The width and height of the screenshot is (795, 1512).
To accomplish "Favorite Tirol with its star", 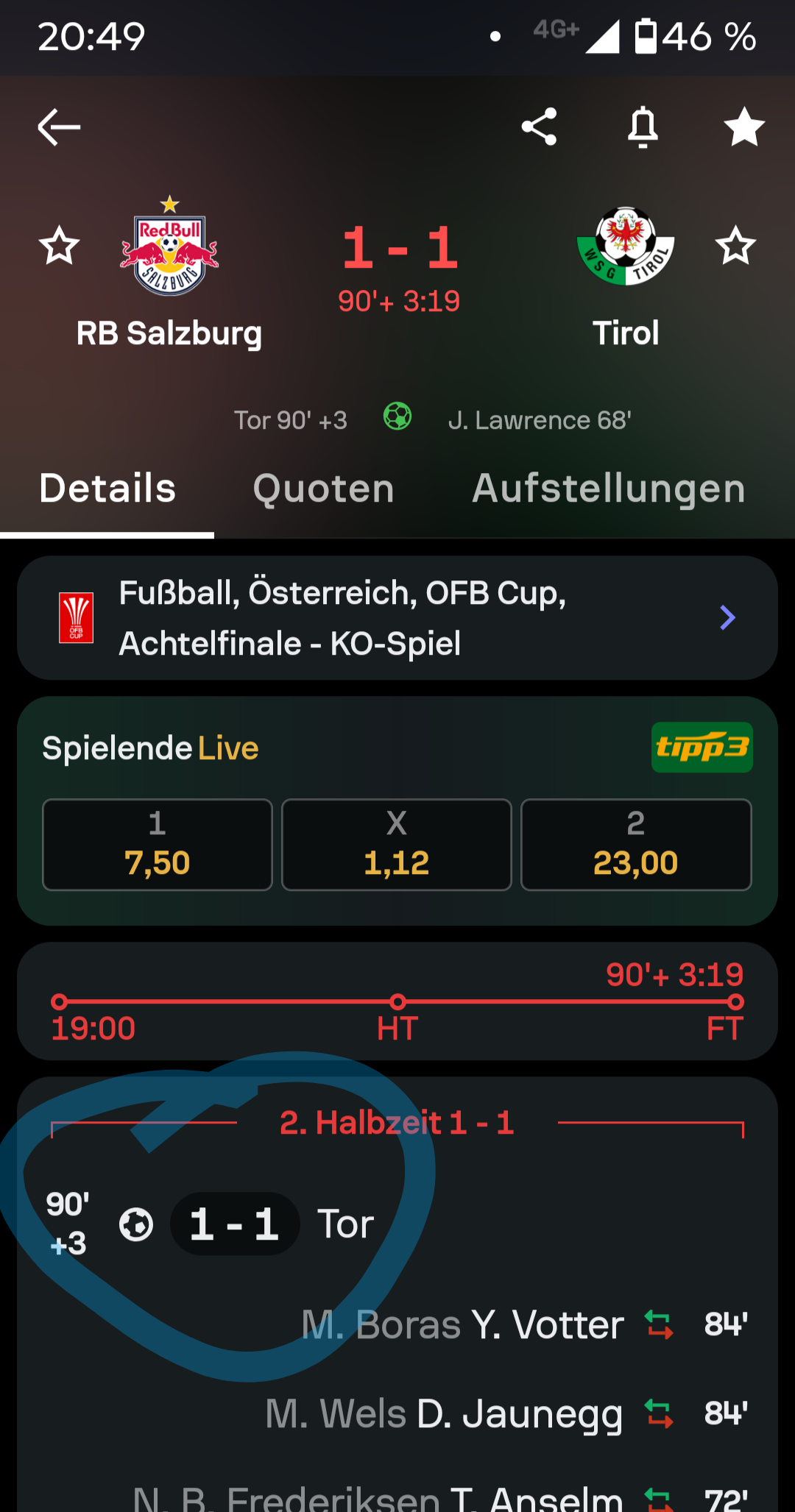I will coord(735,246).
